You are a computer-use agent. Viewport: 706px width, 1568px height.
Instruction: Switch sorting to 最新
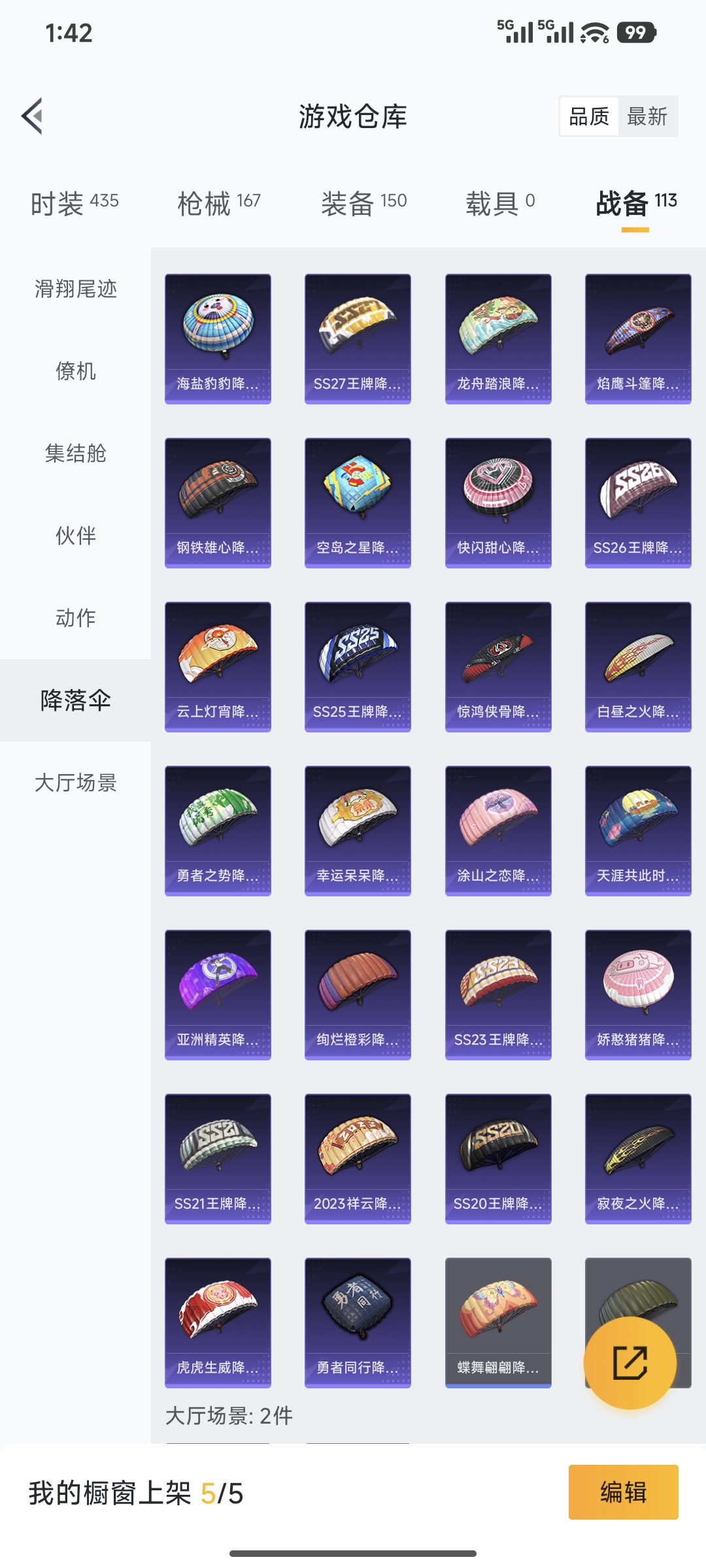pyautogui.click(x=648, y=117)
